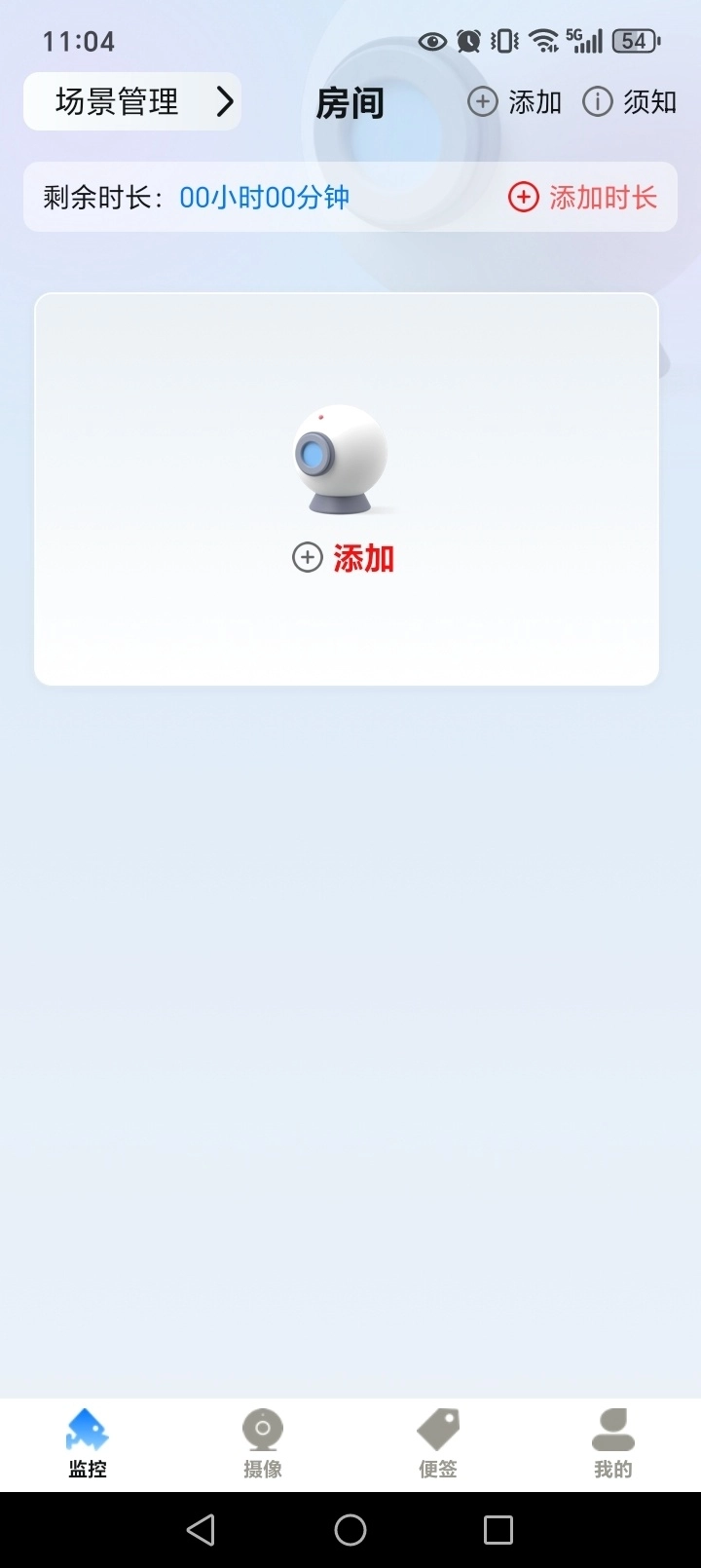Tap 添加时长 to add duration
The width and height of the screenshot is (701, 1568).
[x=583, y=198]
